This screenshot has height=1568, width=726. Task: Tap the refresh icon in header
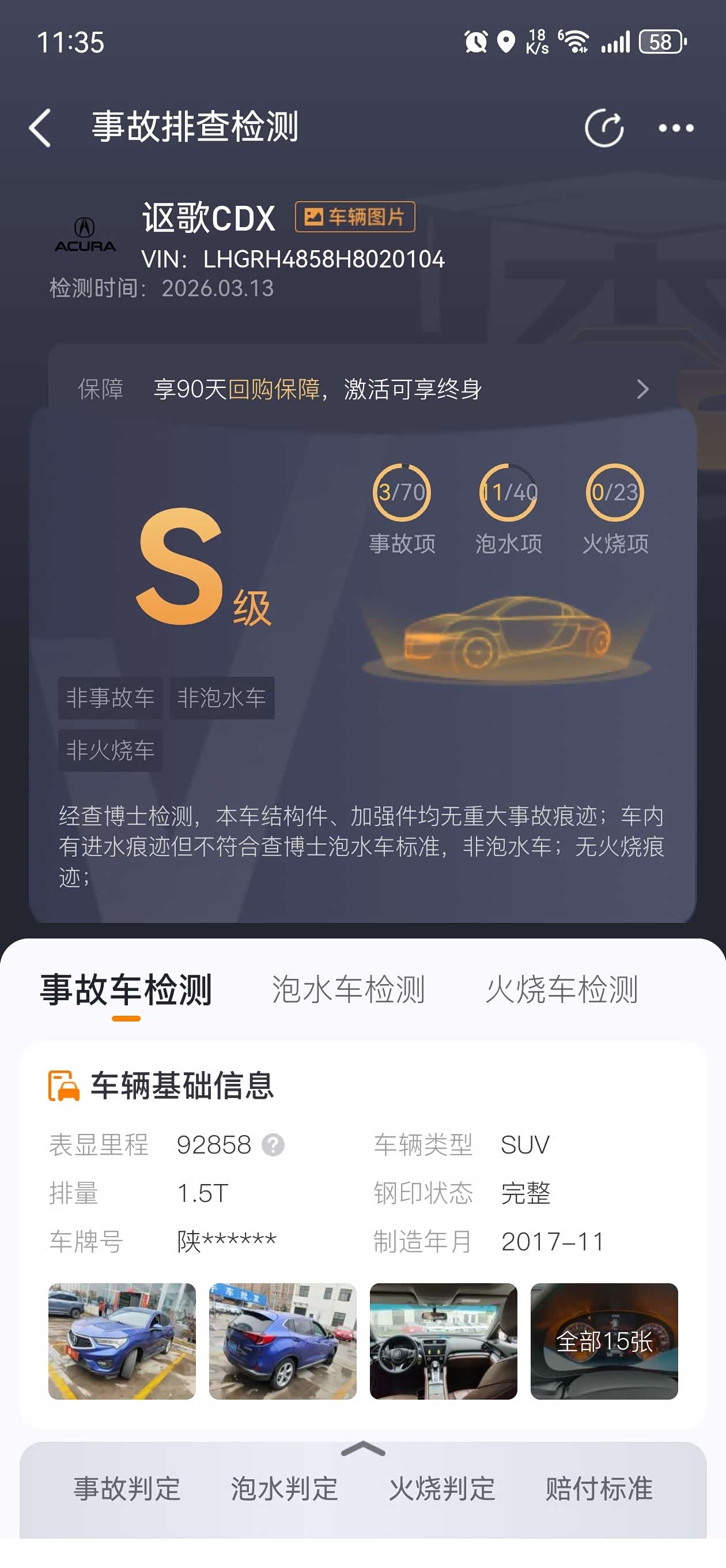click(604, 128)
